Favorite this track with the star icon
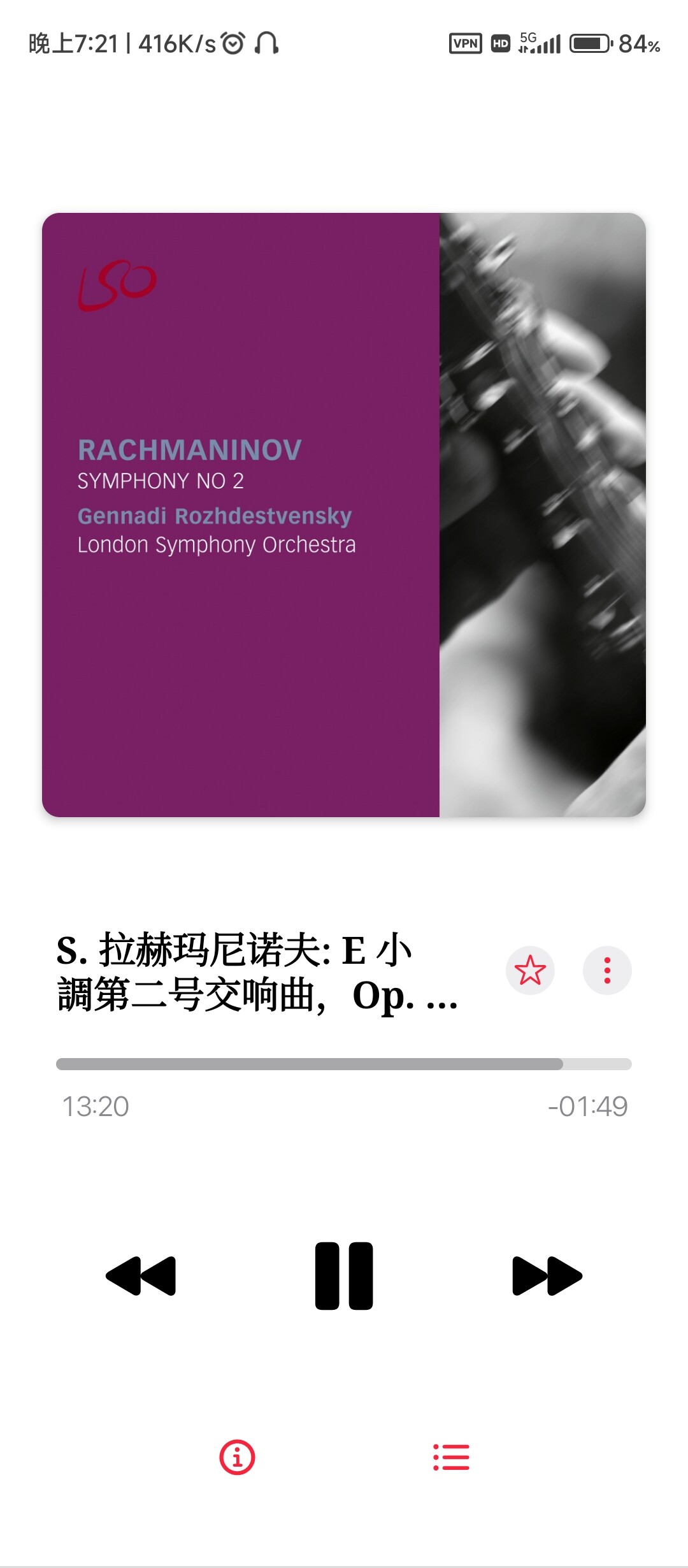The width and height of the screenshot is (688, 1568). [x=530, y=970]
